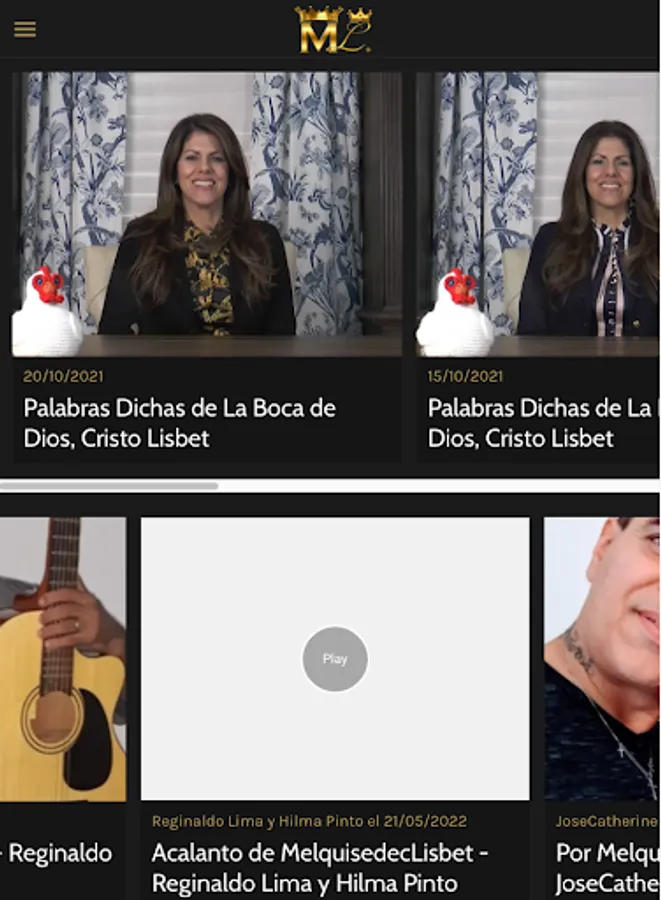Screen dimensions: 661x900
Task: Open the guitar video card
Action: [x=63, y=708]
